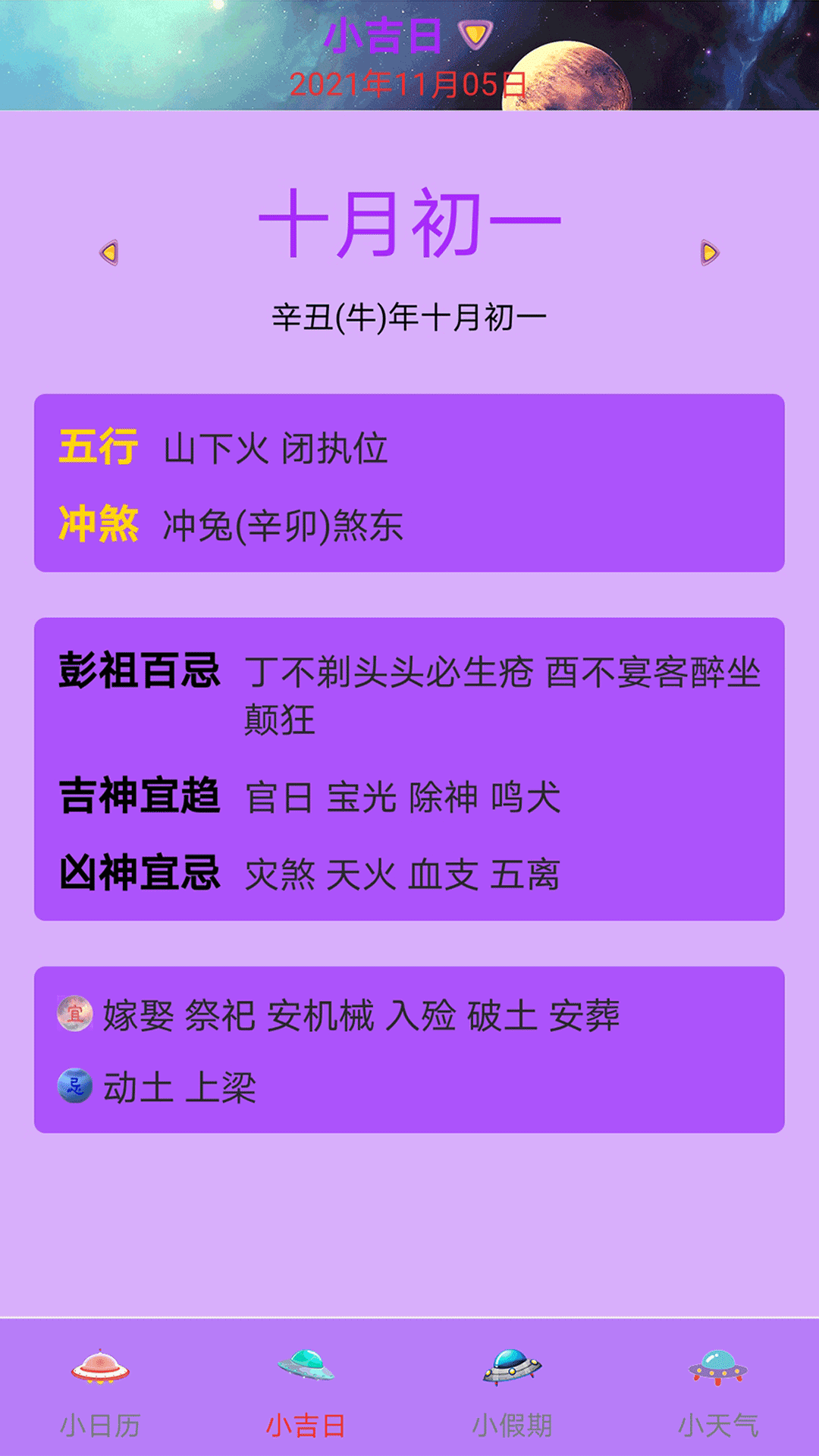Click the 十月初一 heading
Screen dimensions: 819x1456
(x=409, y=220)
